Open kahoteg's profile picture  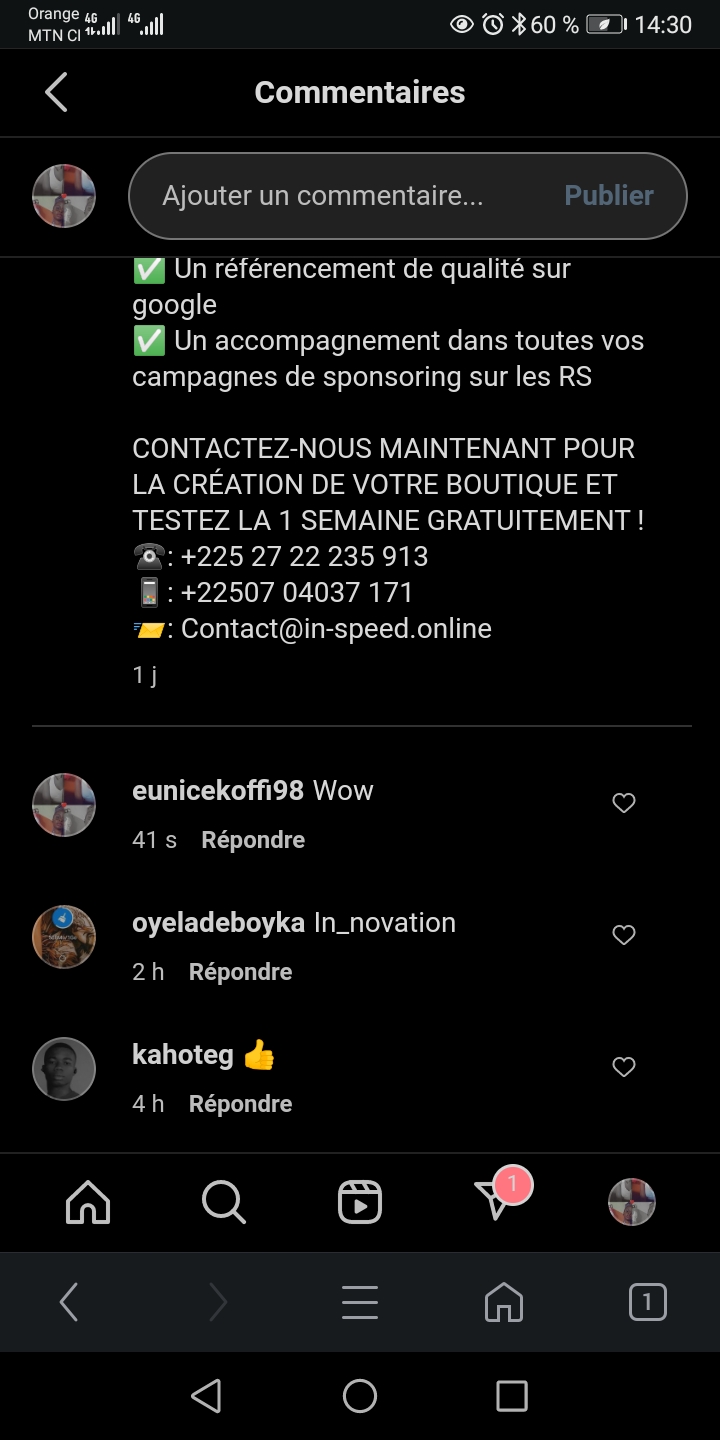64,1069
